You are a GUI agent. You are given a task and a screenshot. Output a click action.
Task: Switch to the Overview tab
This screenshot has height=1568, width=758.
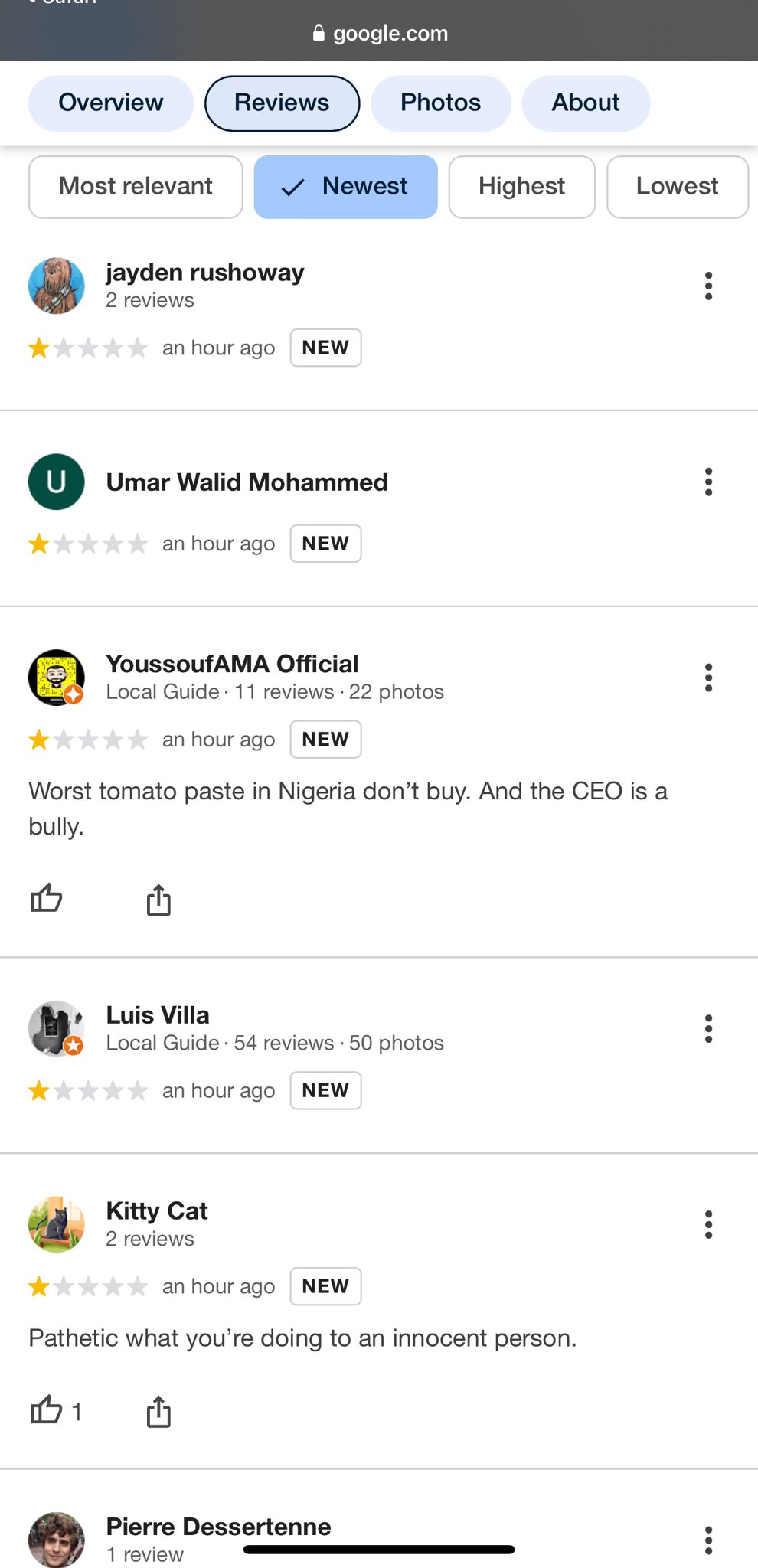110,103
